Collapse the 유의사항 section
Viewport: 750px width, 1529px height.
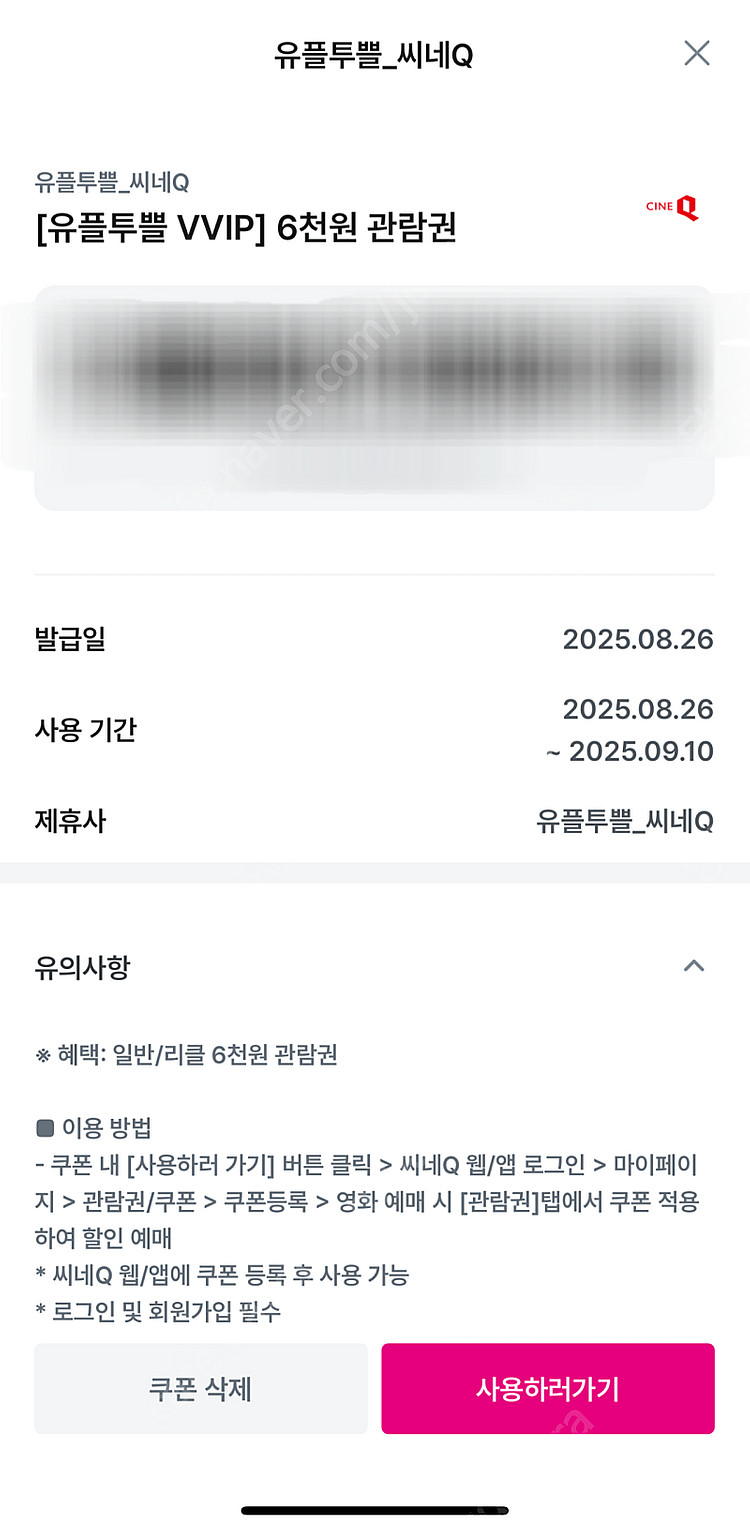[693, 966]
